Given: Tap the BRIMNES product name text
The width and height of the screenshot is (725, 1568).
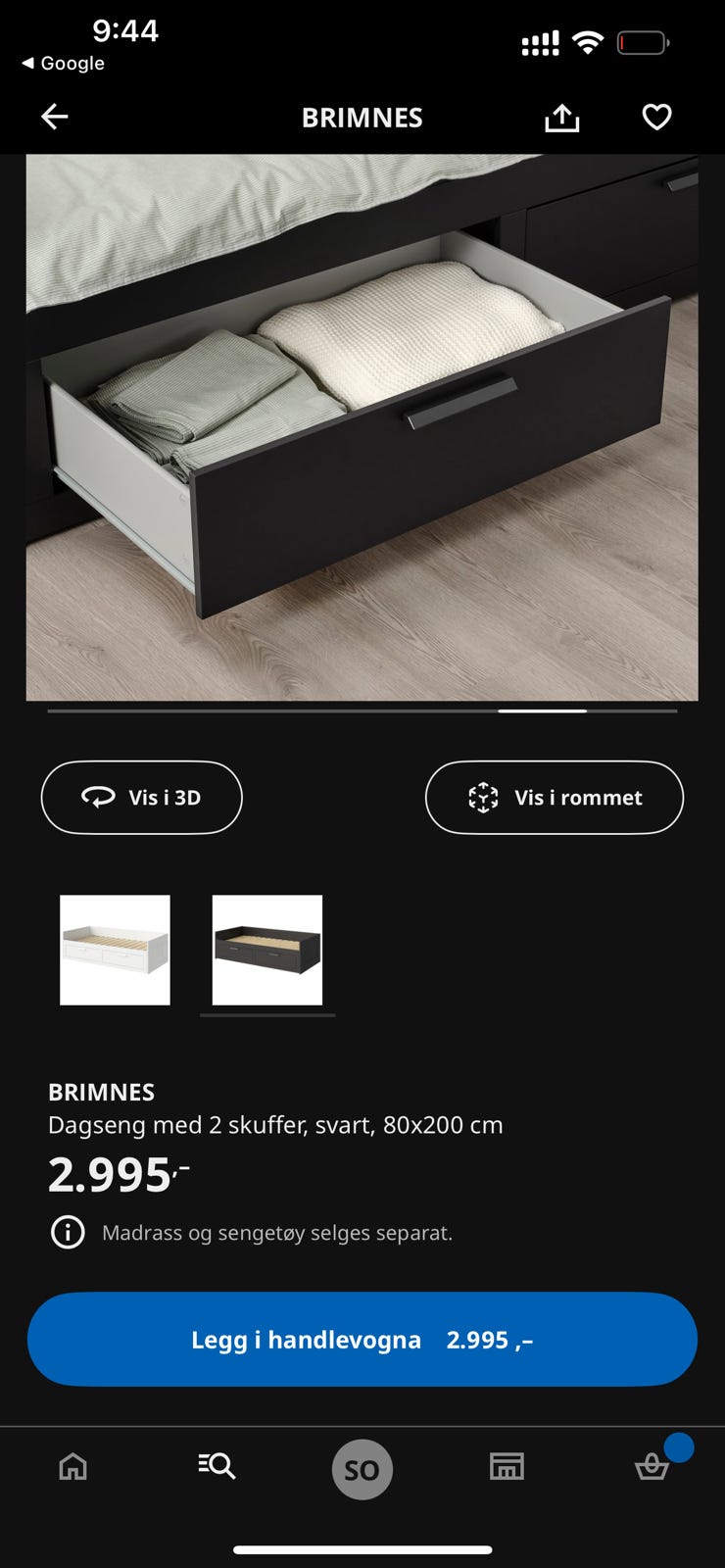Looking at the screenshot, I should (x=101, y=1092).
